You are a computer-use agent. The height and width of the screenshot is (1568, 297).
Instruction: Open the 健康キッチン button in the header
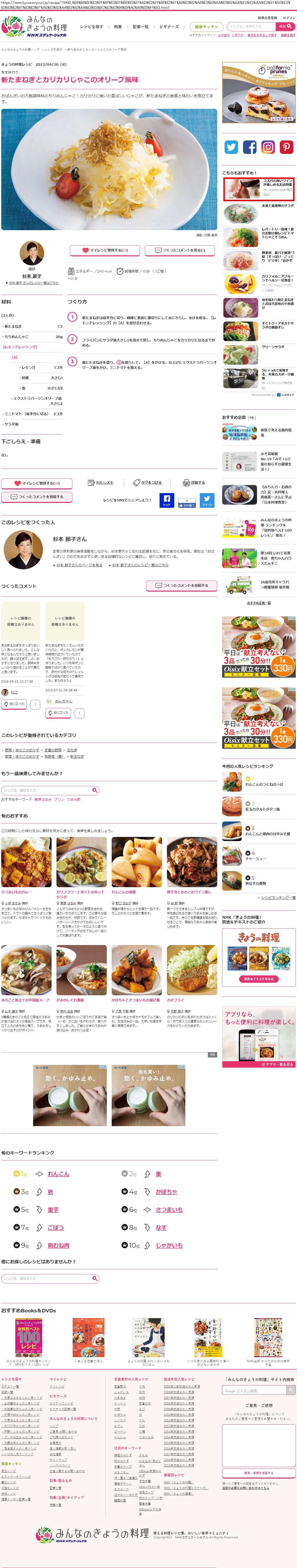pos(206,27)
